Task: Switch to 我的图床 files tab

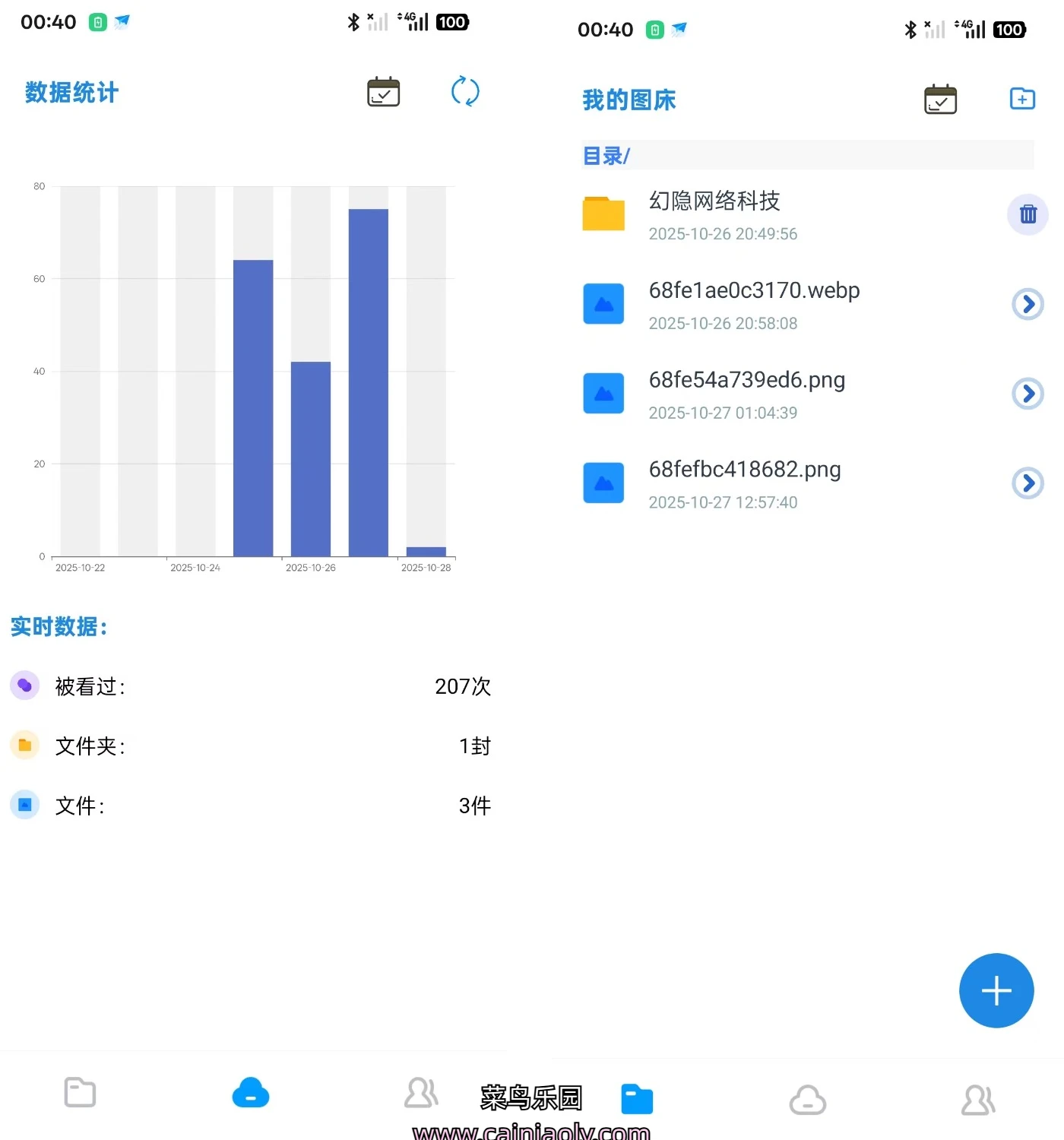Action: coord(636,1098)
